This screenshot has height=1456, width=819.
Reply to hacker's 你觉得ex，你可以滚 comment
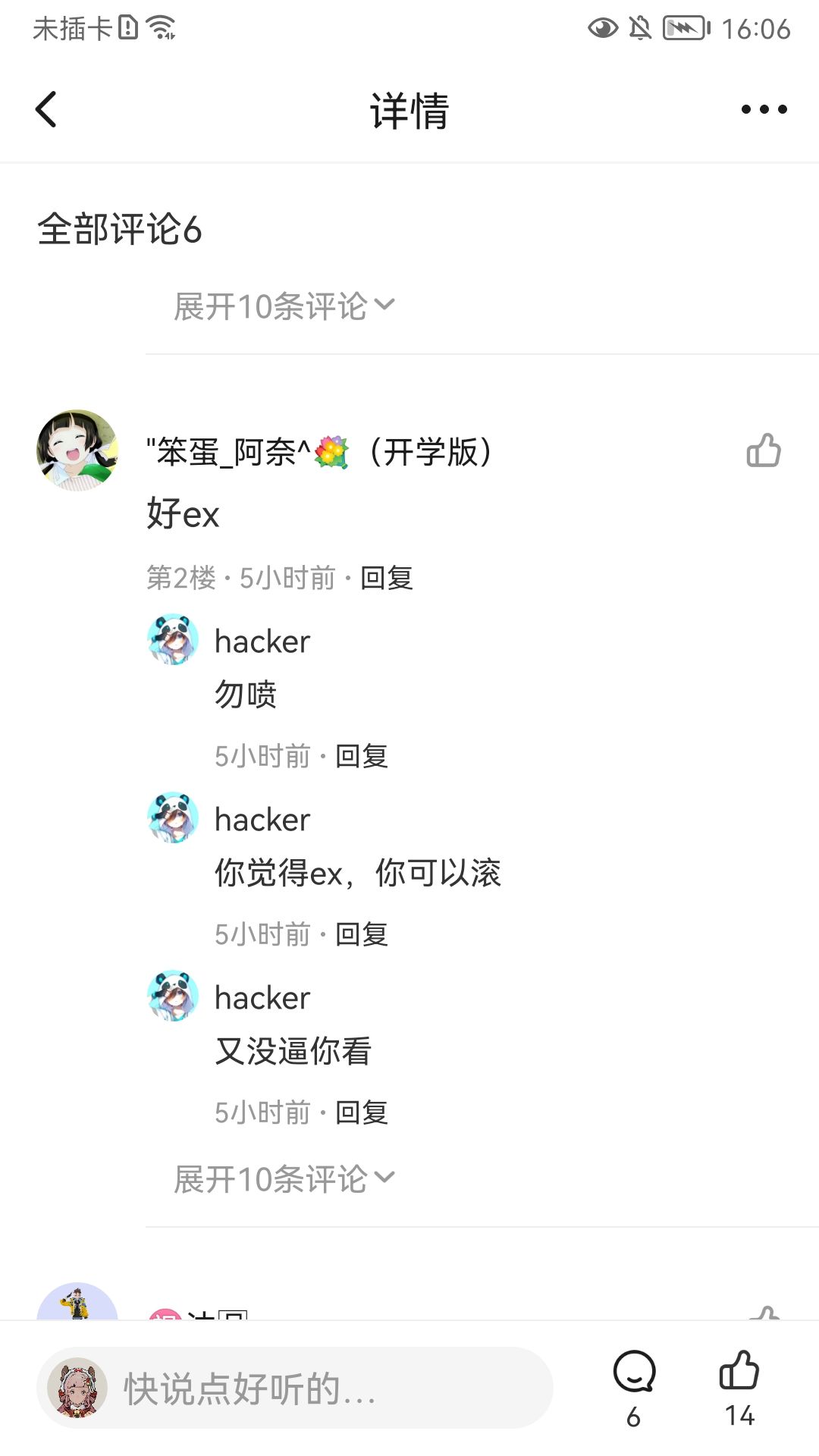[x=362, y=934]
